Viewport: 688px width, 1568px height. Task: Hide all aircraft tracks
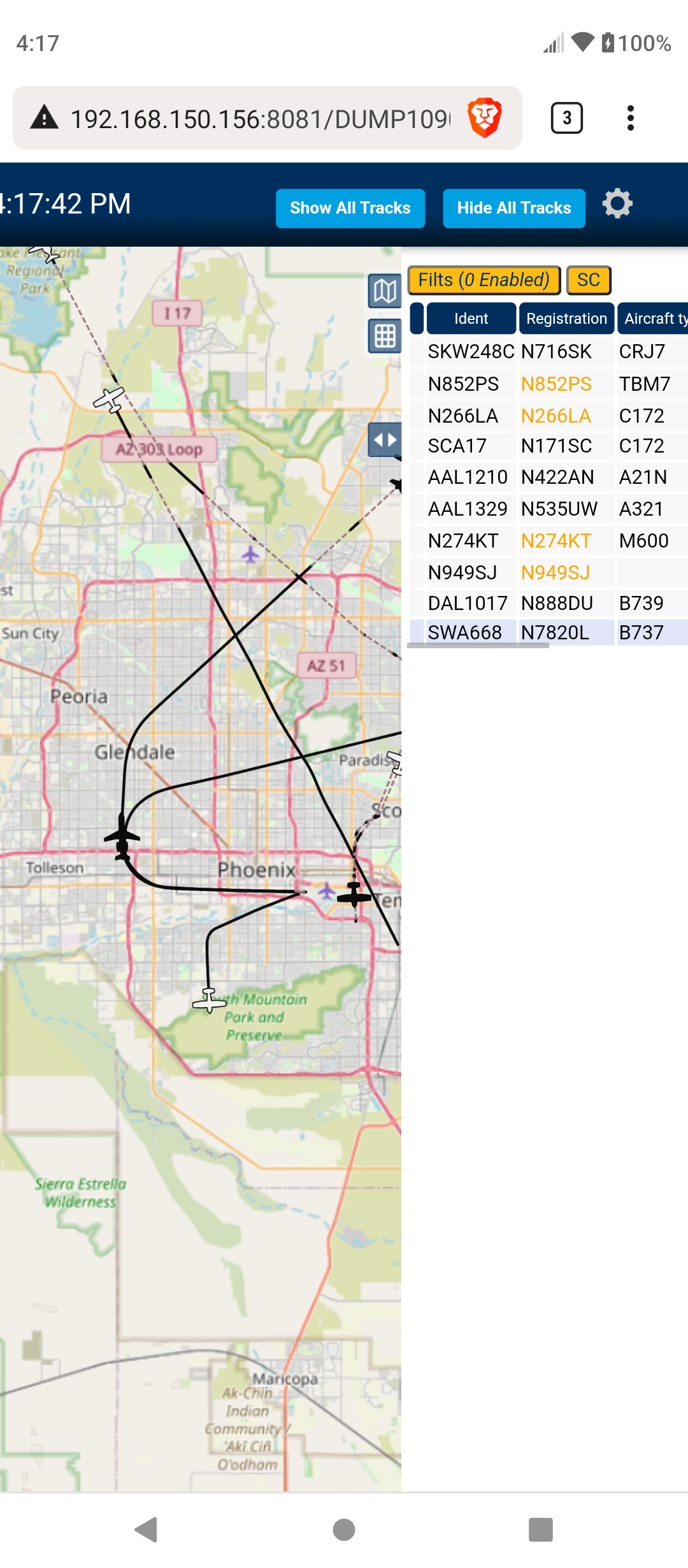coord(514,208)
